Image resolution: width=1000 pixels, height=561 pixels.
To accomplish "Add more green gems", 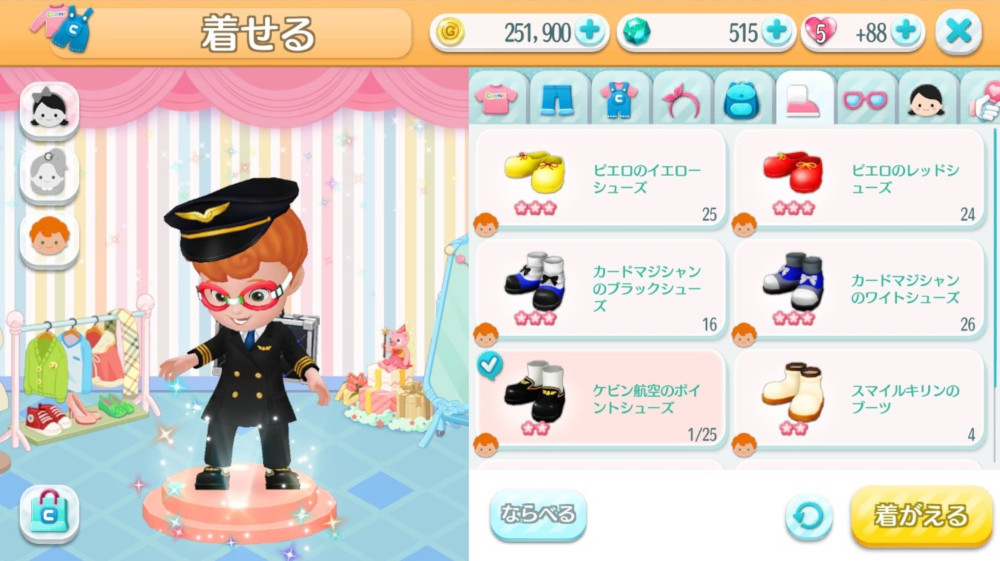I will 775,32.
